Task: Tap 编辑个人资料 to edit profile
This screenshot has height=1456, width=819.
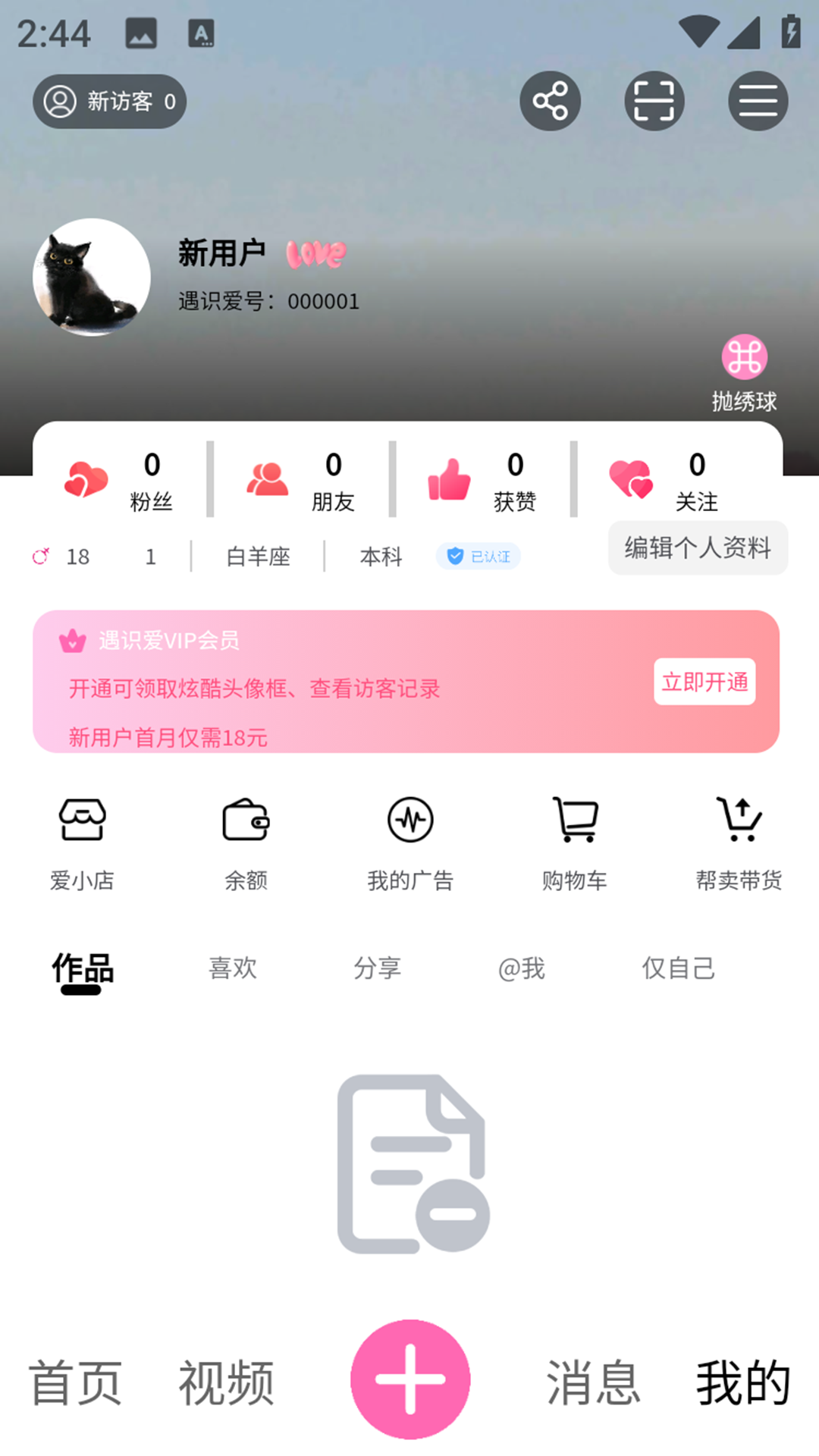Action: click(x=698, y=548)
